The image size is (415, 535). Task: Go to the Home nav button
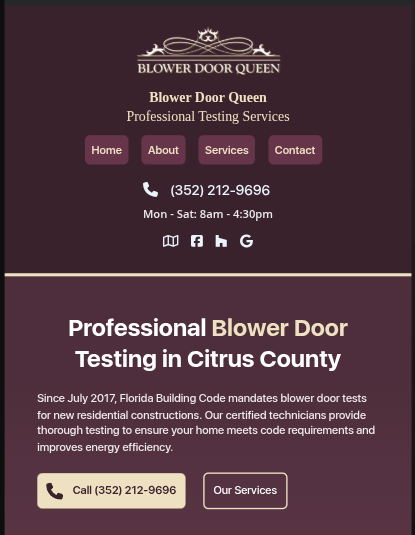106,150
